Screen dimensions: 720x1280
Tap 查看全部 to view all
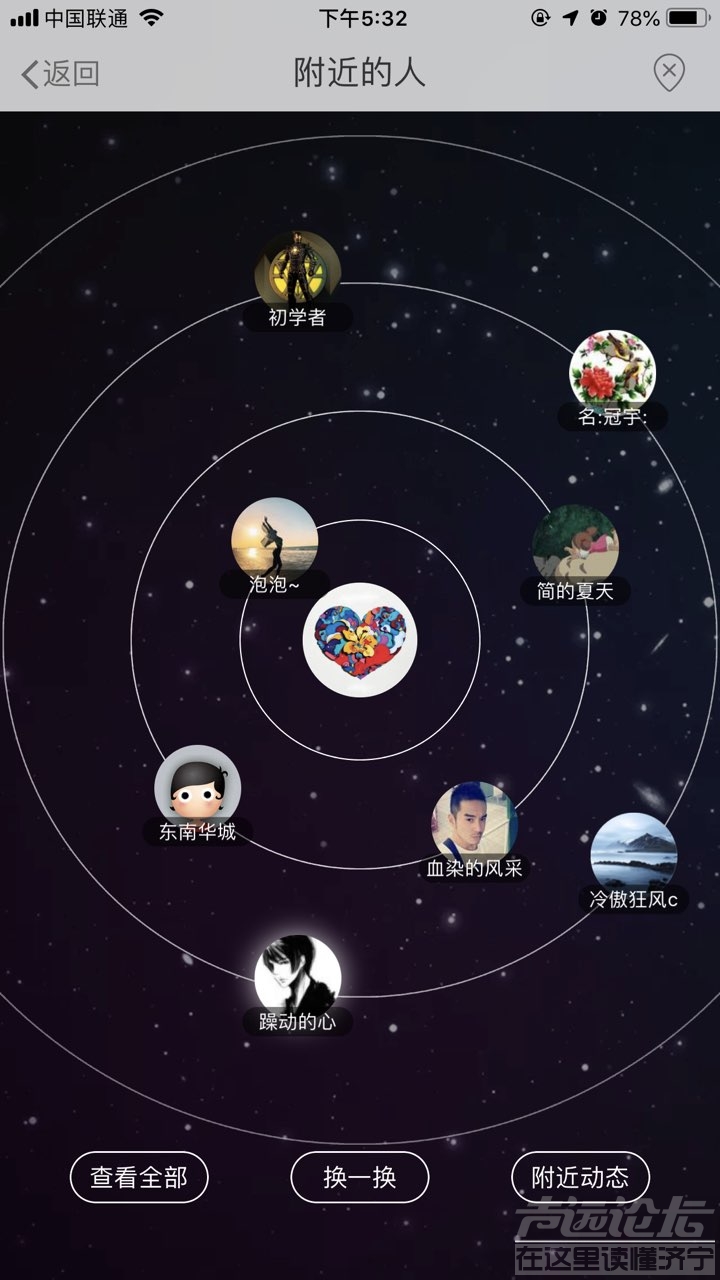(x=139, y=1177)
